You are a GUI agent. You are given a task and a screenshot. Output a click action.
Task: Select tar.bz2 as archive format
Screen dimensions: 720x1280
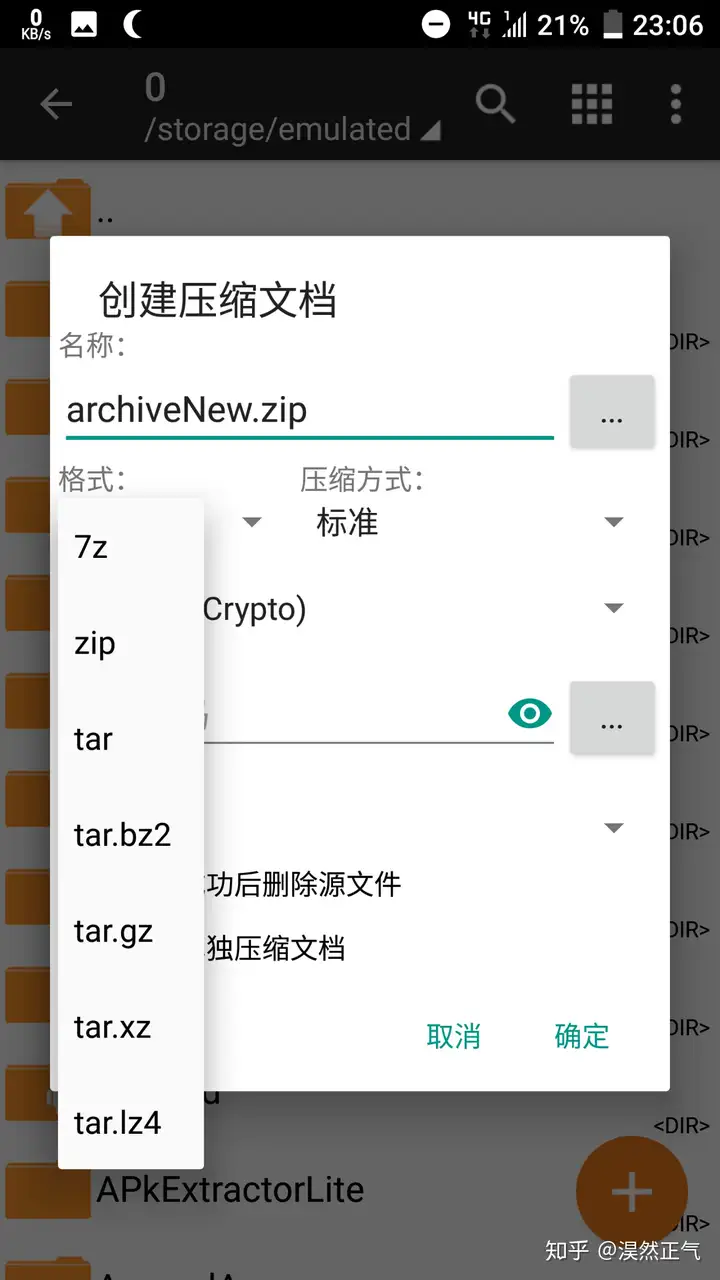point(131,835)
